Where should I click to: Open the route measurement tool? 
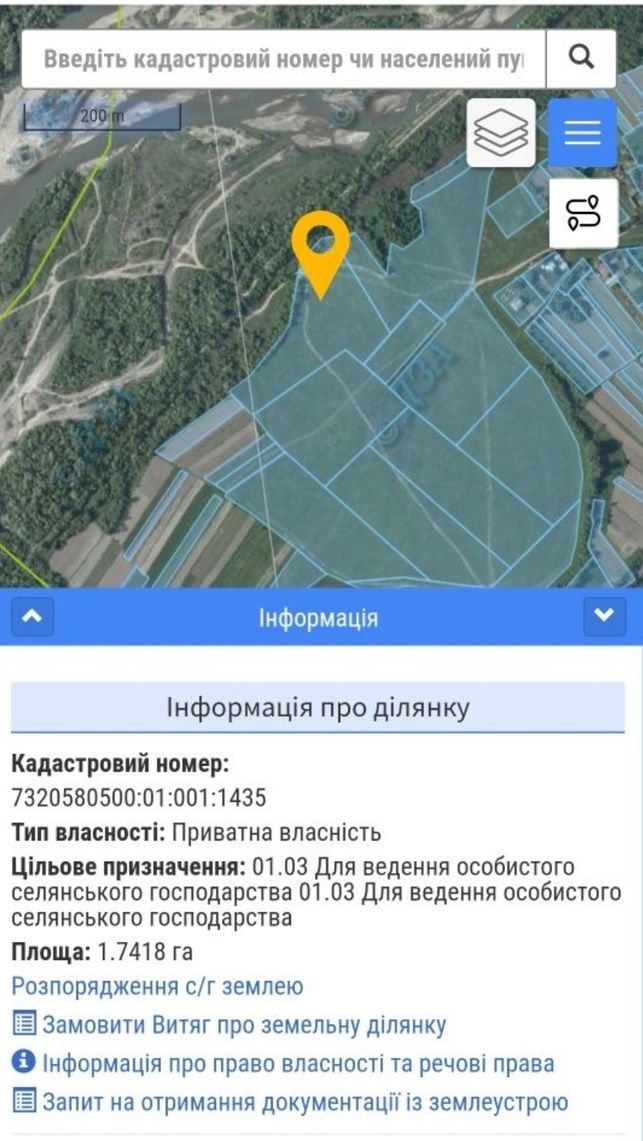583,213
